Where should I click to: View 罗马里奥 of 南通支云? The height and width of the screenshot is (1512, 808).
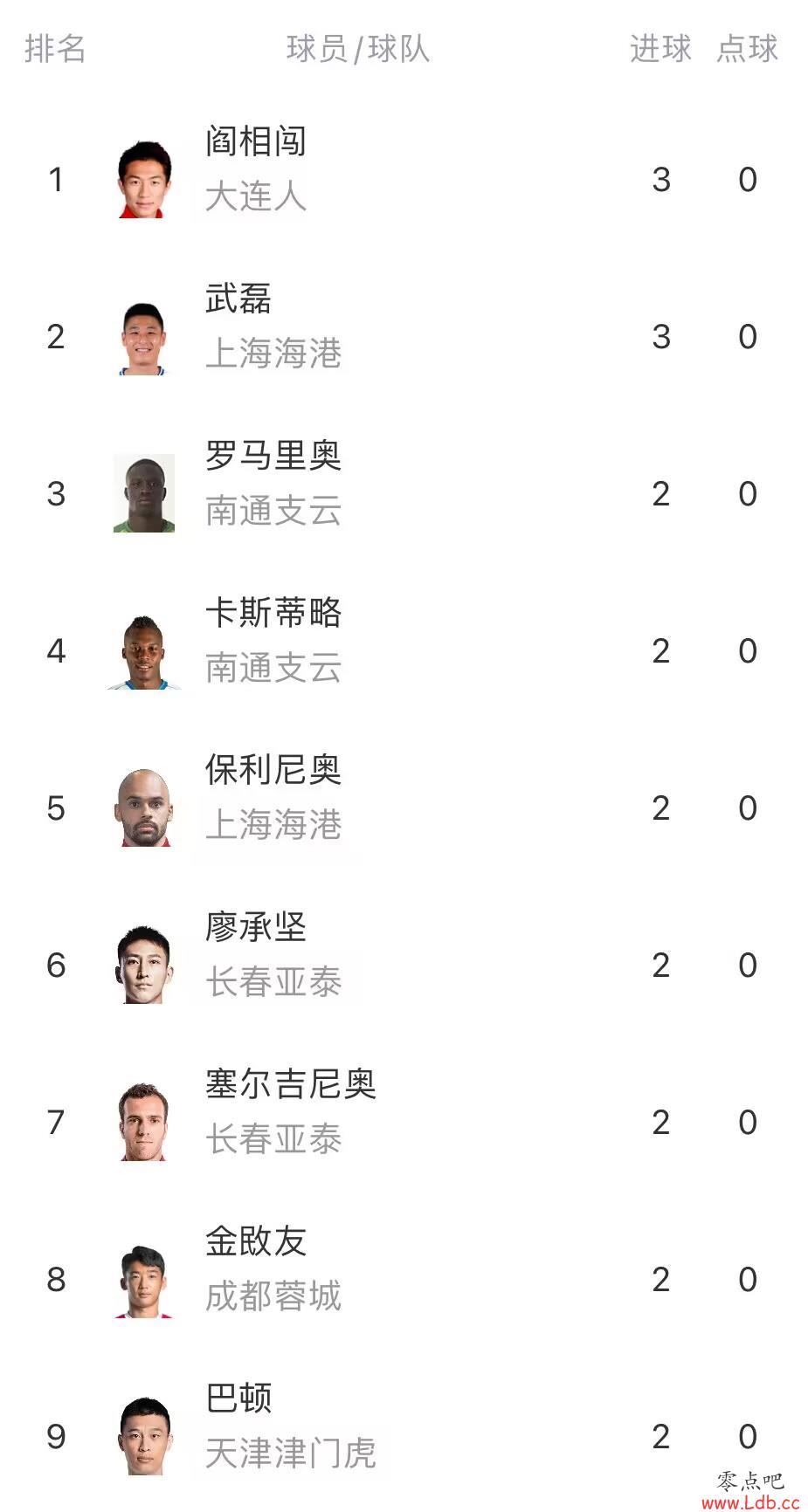tap(404, 493)
